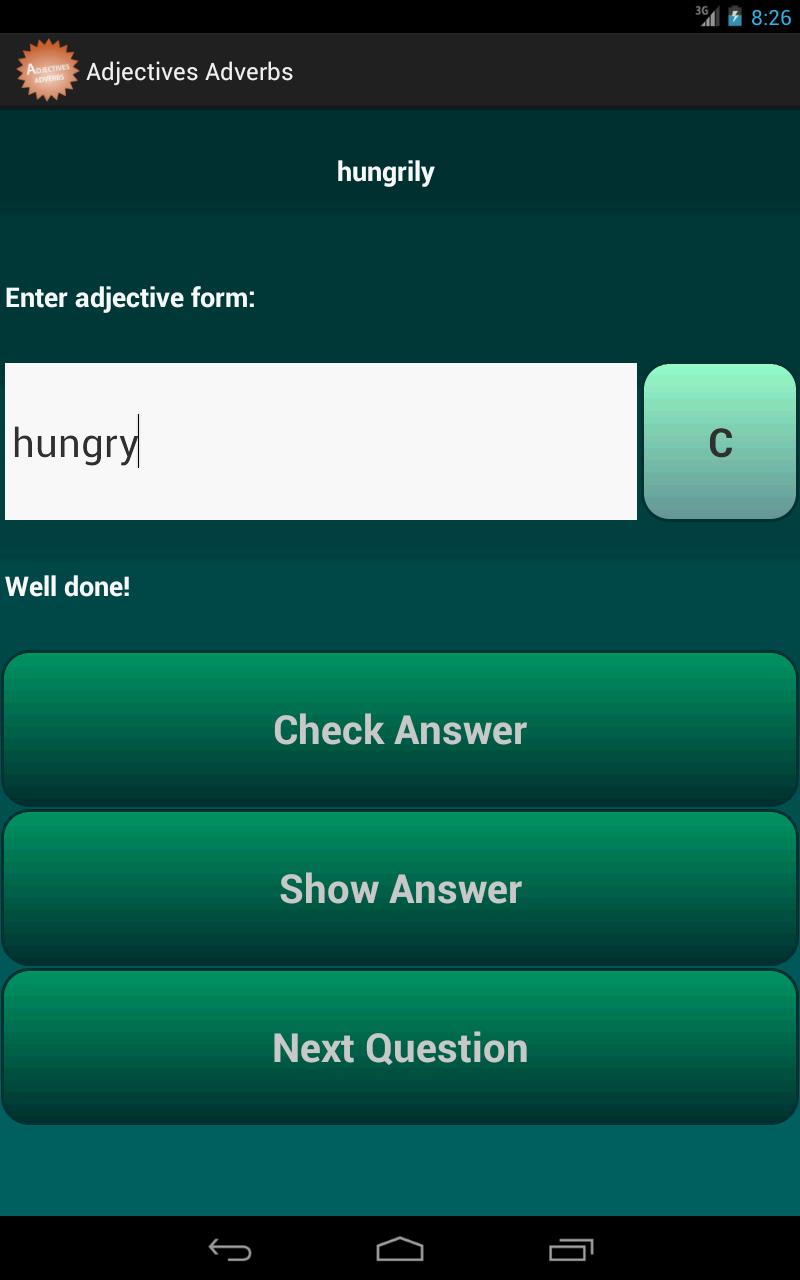Open the recent apps view
The image size is (800, 1280).
571,1249
